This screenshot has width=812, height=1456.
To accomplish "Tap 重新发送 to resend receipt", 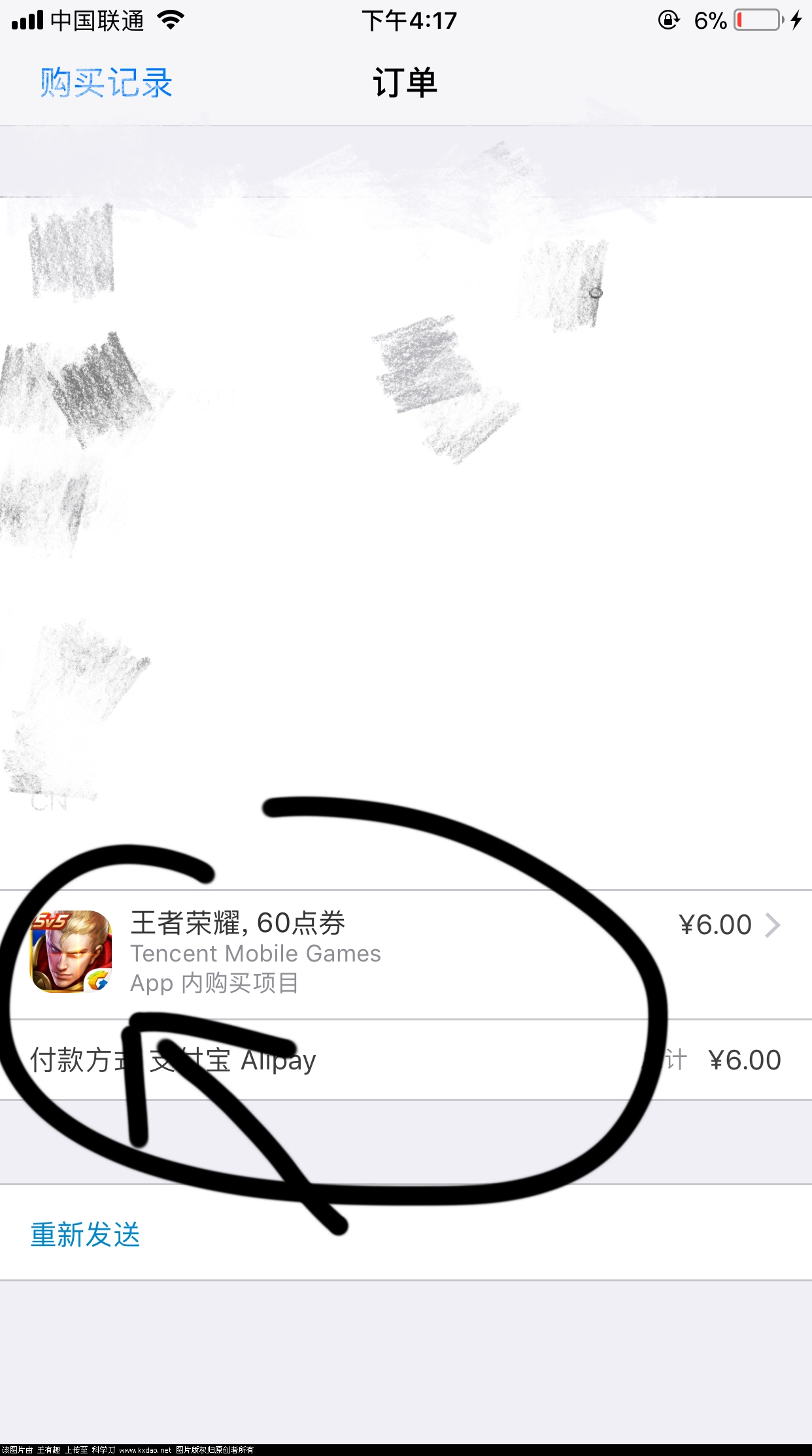I will pos(86,1234).
